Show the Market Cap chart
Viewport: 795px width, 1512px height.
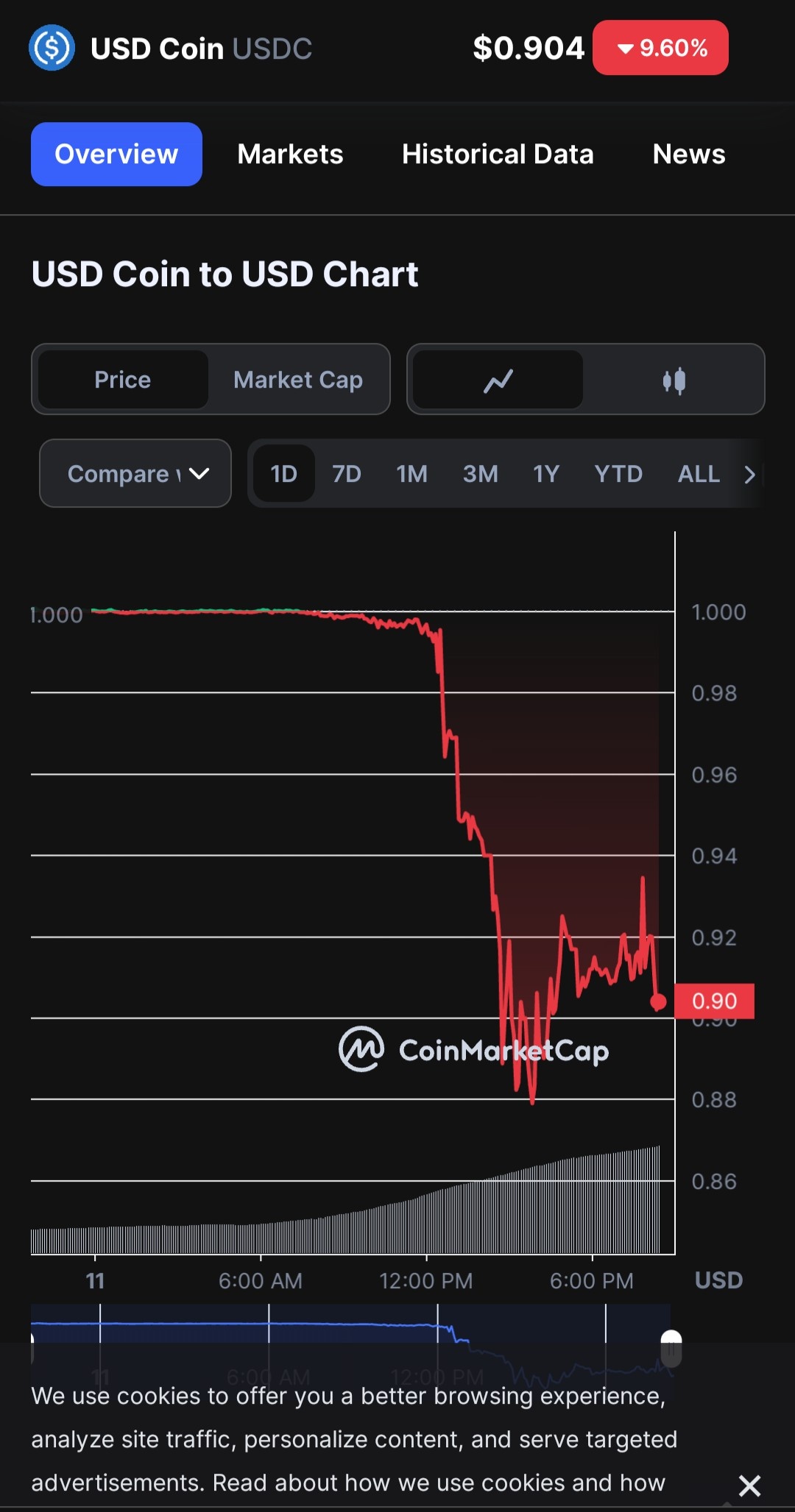298,380
